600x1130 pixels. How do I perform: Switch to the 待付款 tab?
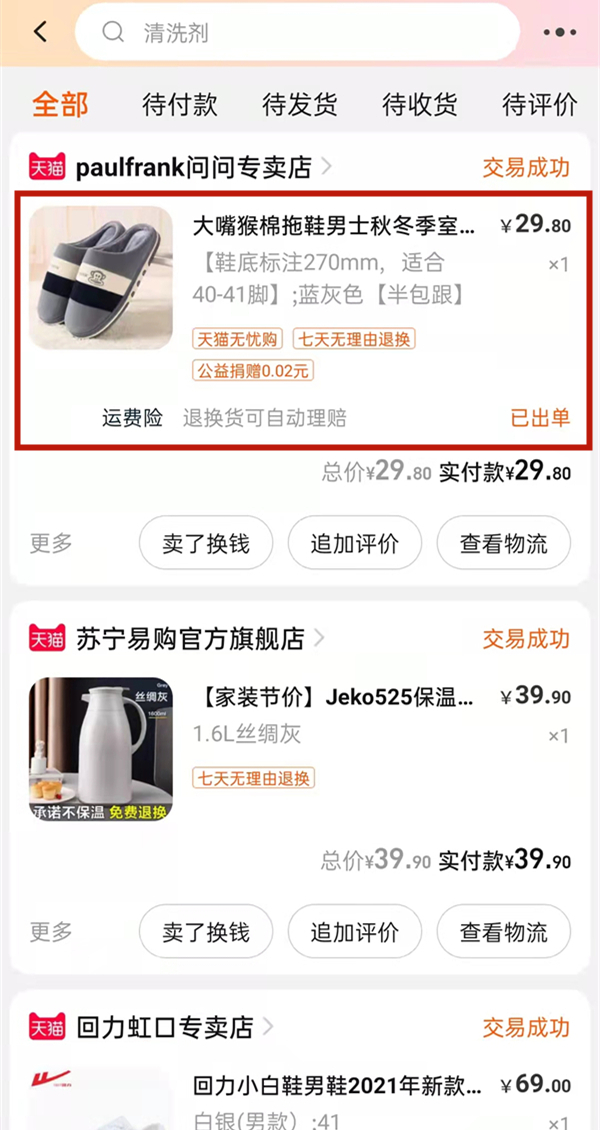click(x=180, y=104)
